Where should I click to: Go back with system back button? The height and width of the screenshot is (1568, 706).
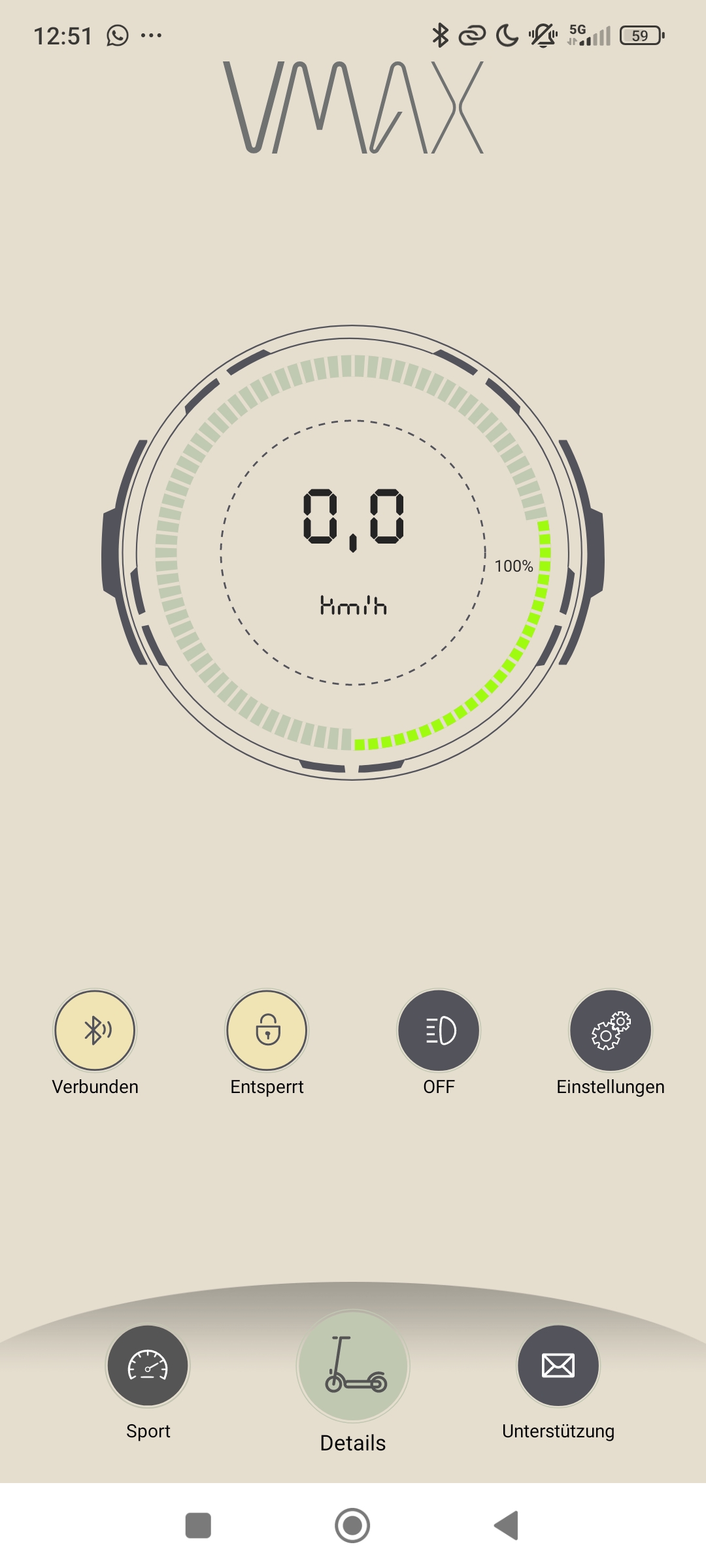click(507, 1526)
